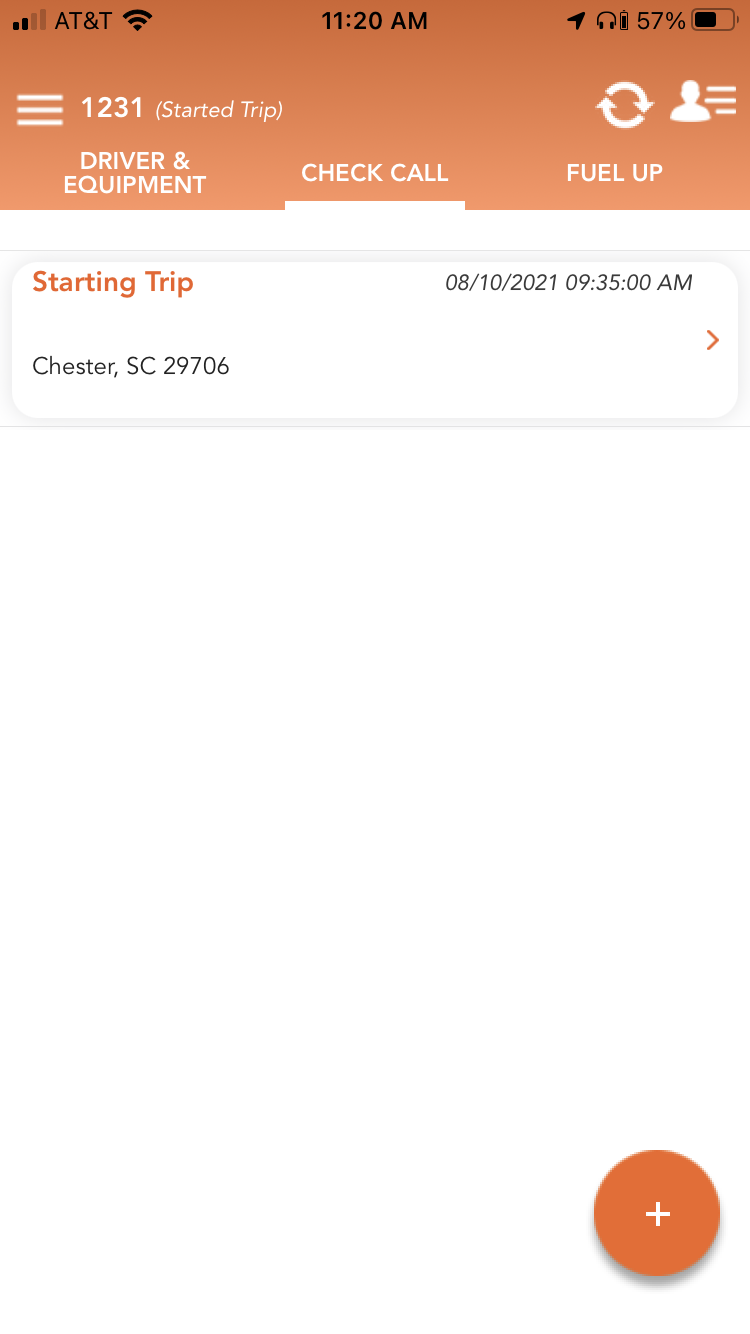The height and width of the screenshot is (1334, 750).
Task: Switch to the Fuel Up tab
Action: pyautogui.click(x=614, y=173)
